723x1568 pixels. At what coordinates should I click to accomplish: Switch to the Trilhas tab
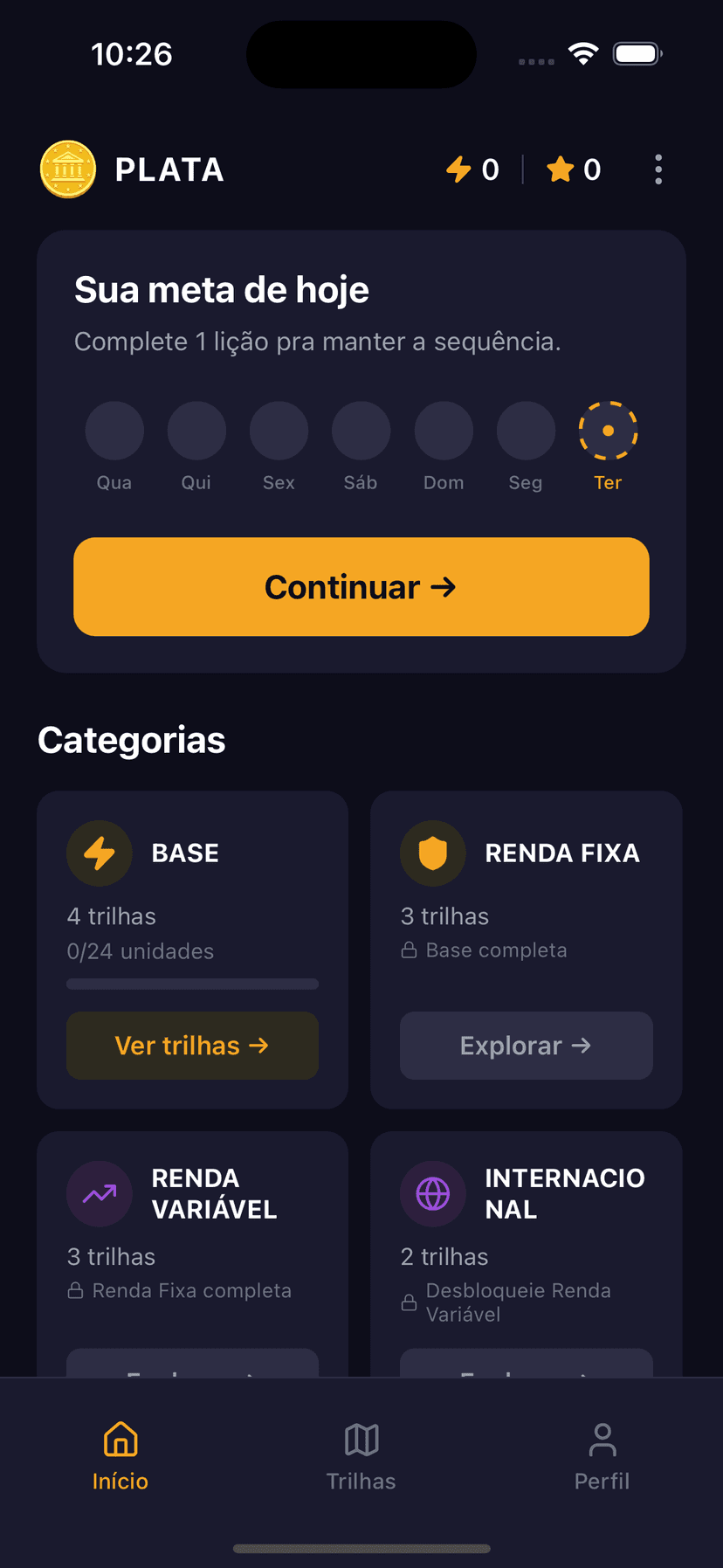point(361,1454)
